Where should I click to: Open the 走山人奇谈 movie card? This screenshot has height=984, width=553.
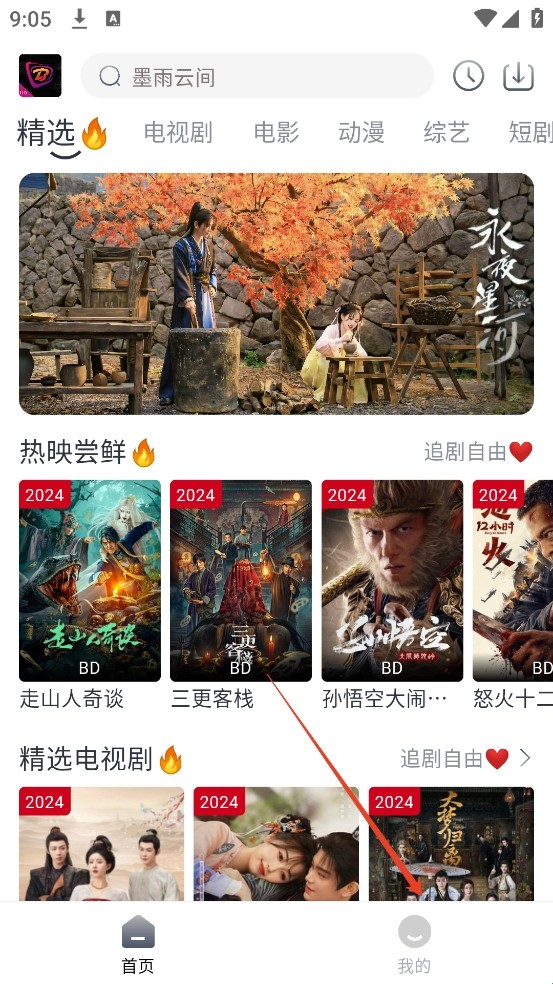pyautogui.click(x=90, y=594)
